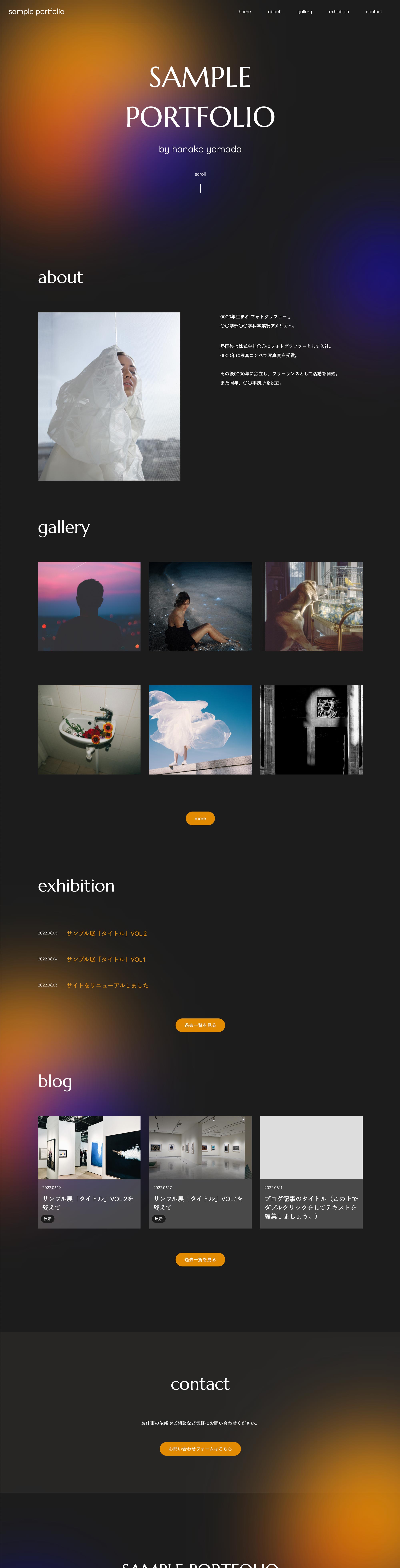Open サンプル展「タイトル」VOL.1 exhibition entry
The height and width of the screenshot is (1568, 400).
(x=106, y=959)
